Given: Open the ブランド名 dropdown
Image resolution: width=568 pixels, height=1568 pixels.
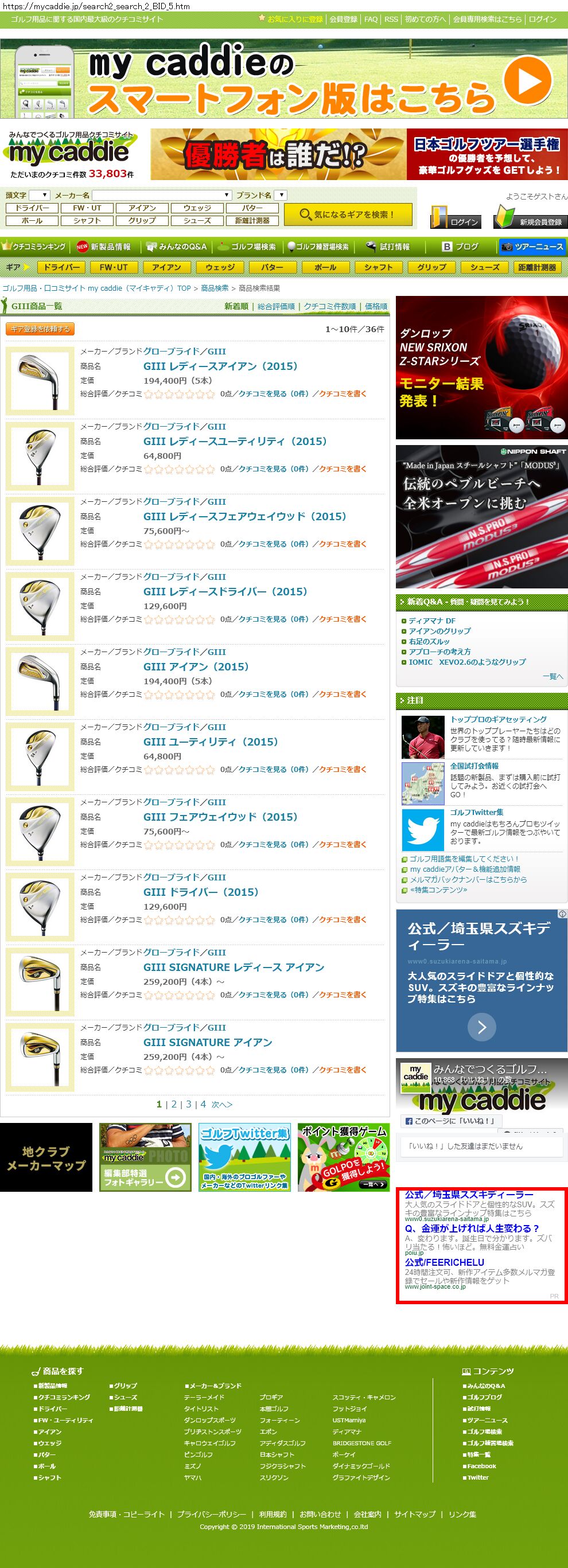Looking at the screenshot, I should 280,195.
